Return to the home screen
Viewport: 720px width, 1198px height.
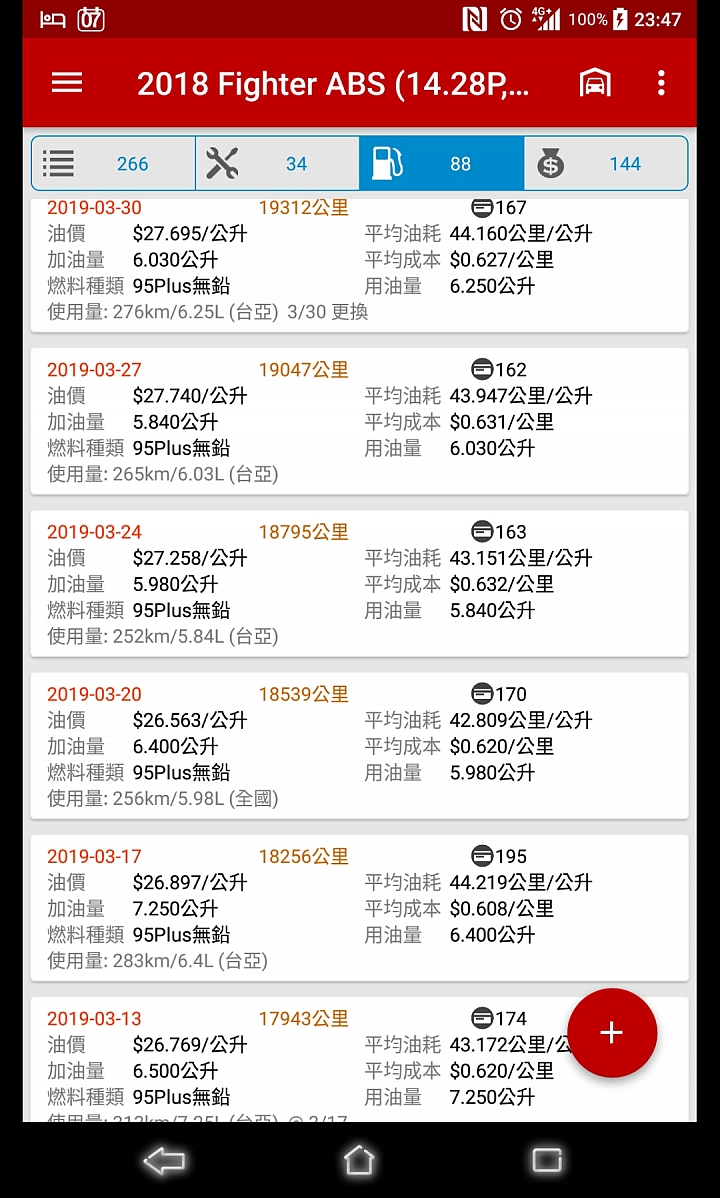(359, 1160)
